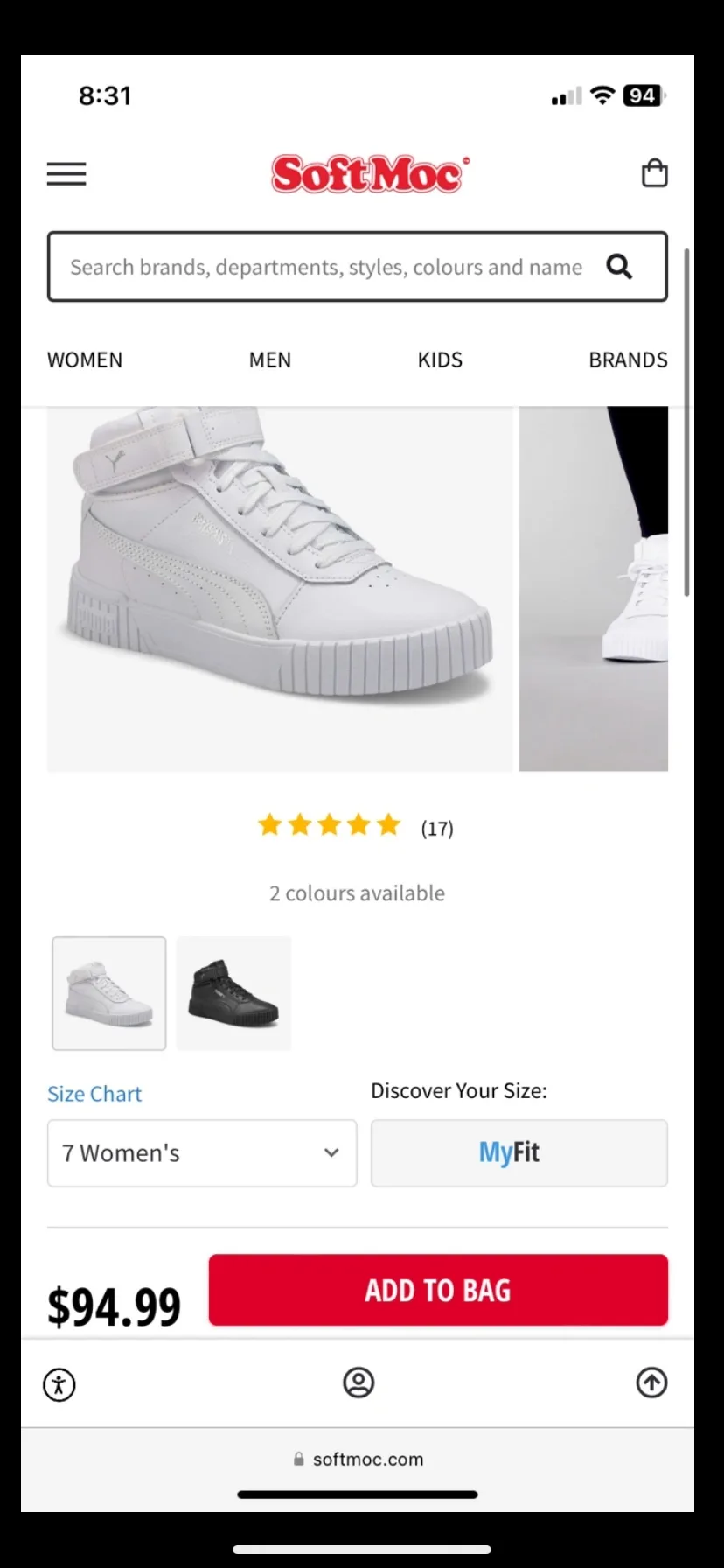
Task: Open the hamburger navigation menu
Action: [66, 173]
